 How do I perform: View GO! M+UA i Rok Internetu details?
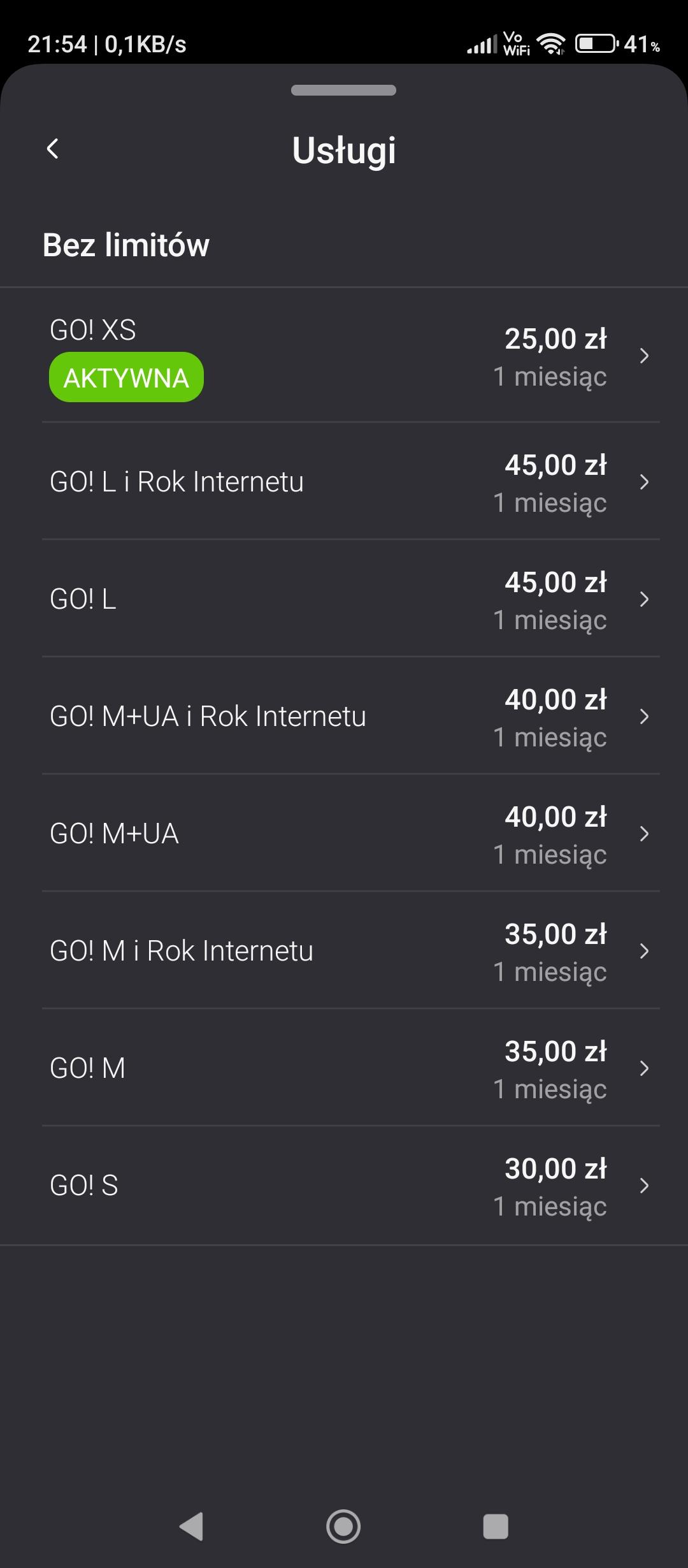[344, 716]
